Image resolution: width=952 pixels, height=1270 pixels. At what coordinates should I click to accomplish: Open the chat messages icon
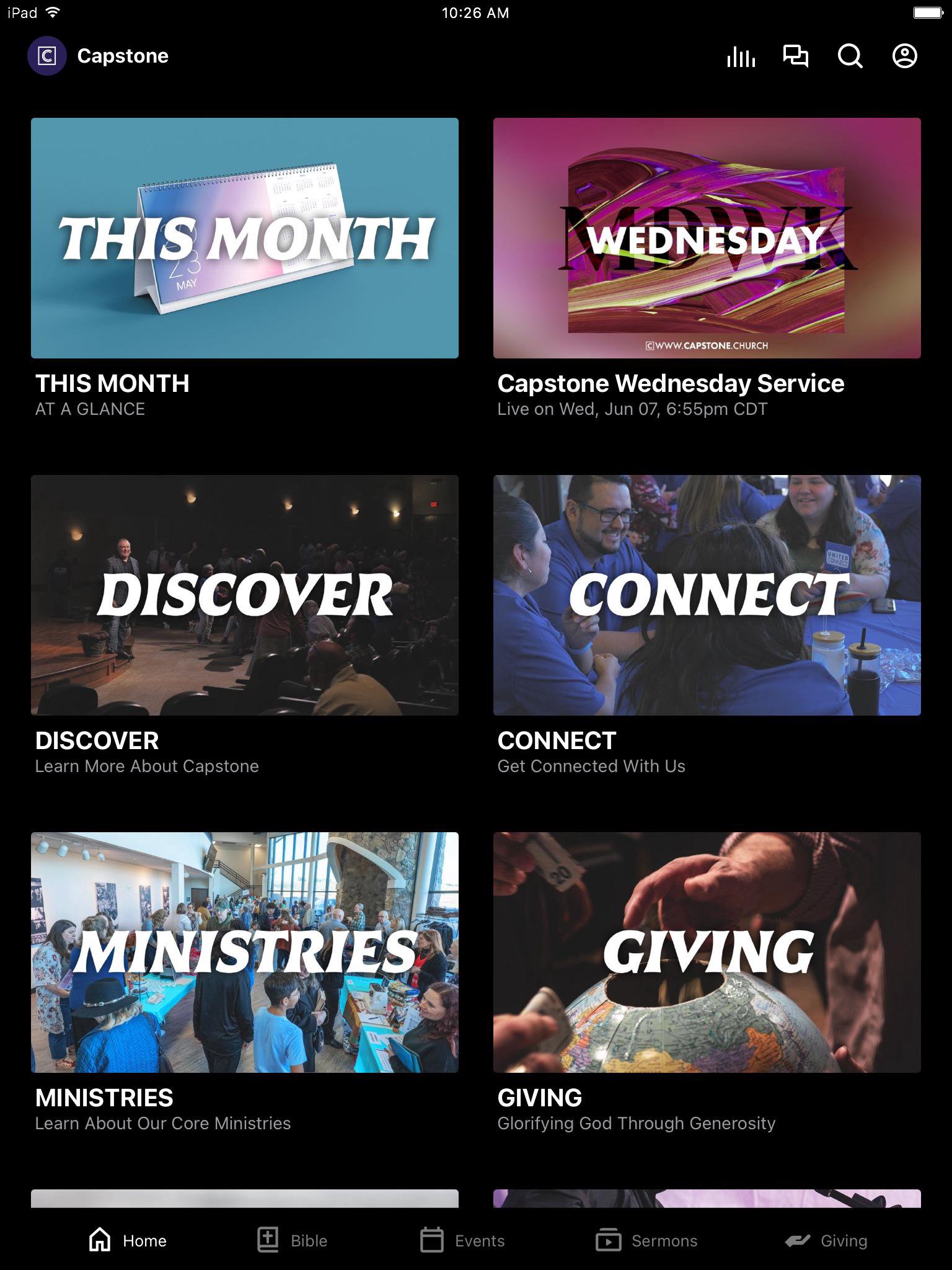pyautogui.click(x=796, y=56)
